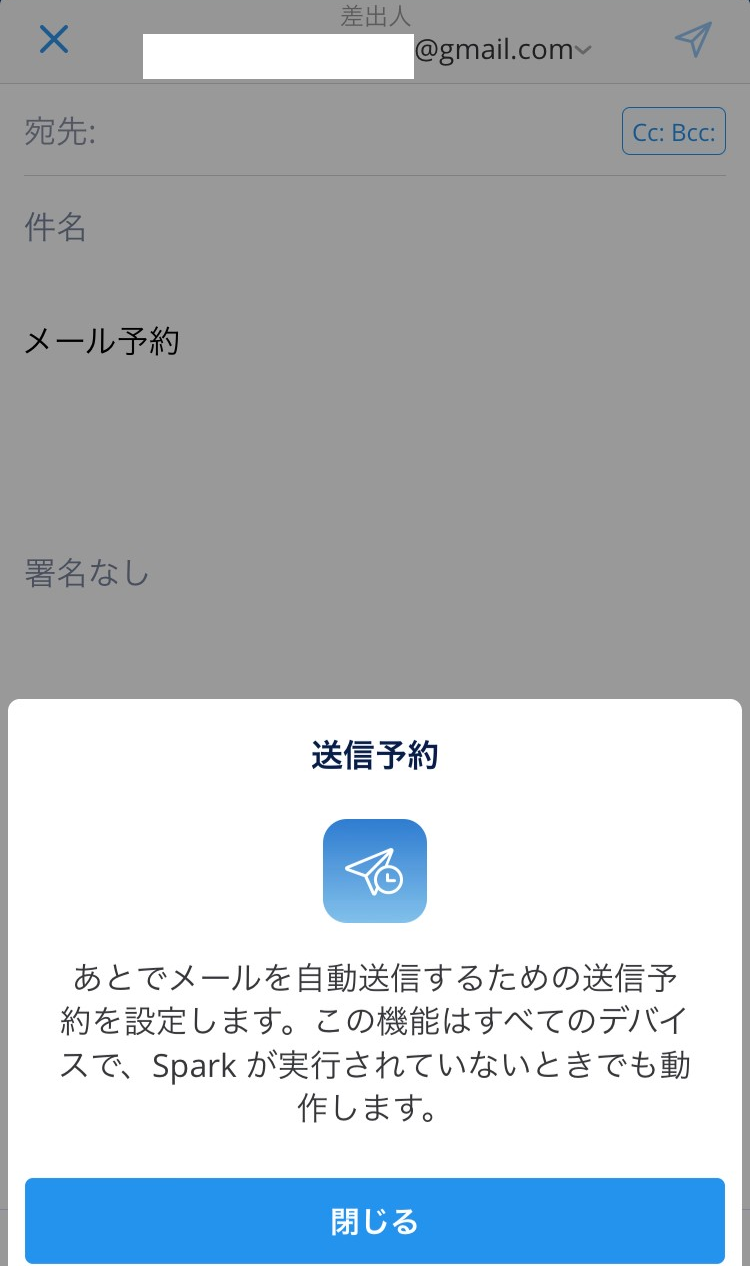Image resolution: width=750 pixels, height=1266 pixels.
Task: Select the 件名 subject field
Action: tap(350, 228)
